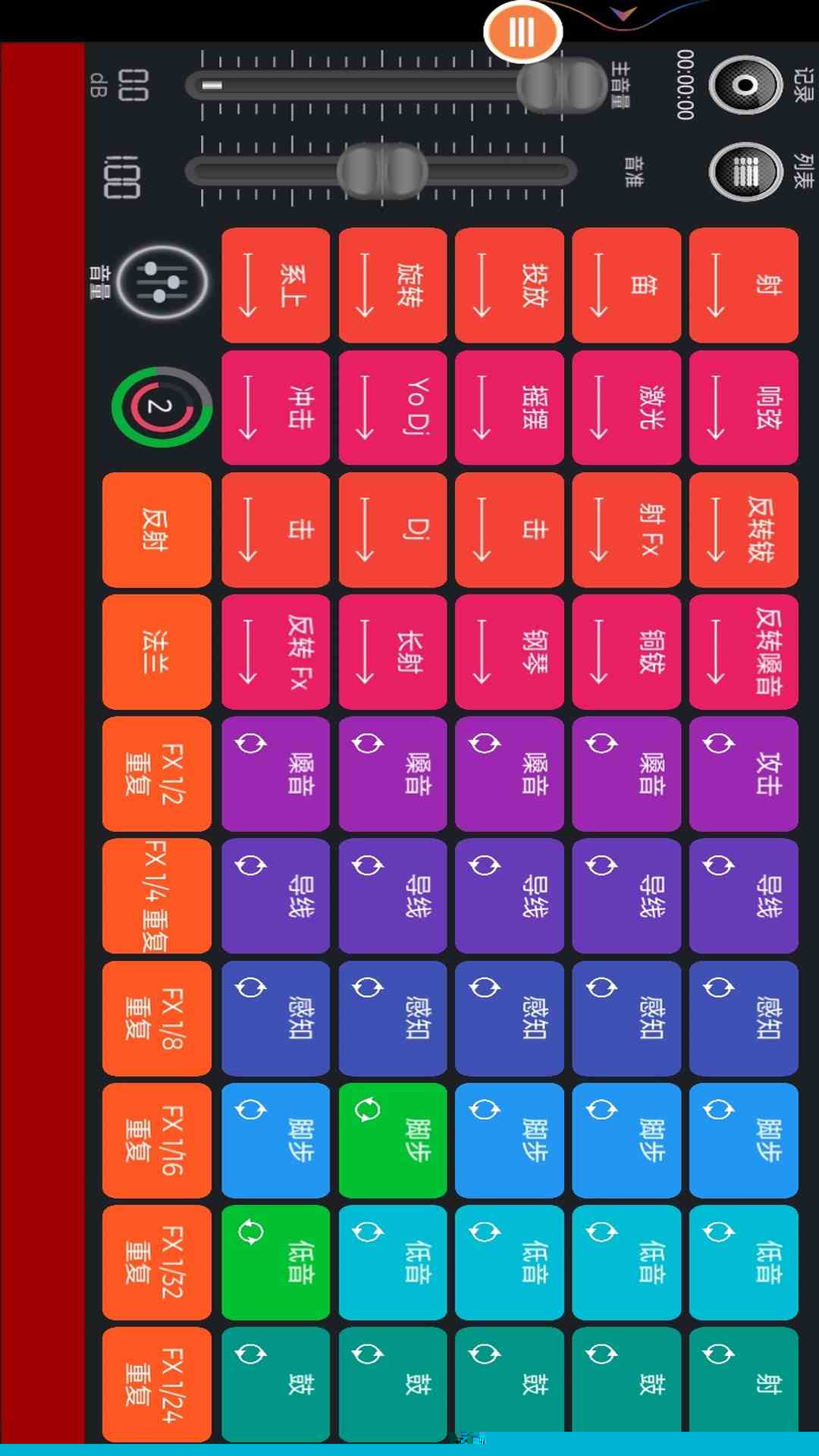Image resolution: width=819 pixels, height=1456 pixels.
Task: Trigger the 反转嗓音 pad
Action: [743, 651]
